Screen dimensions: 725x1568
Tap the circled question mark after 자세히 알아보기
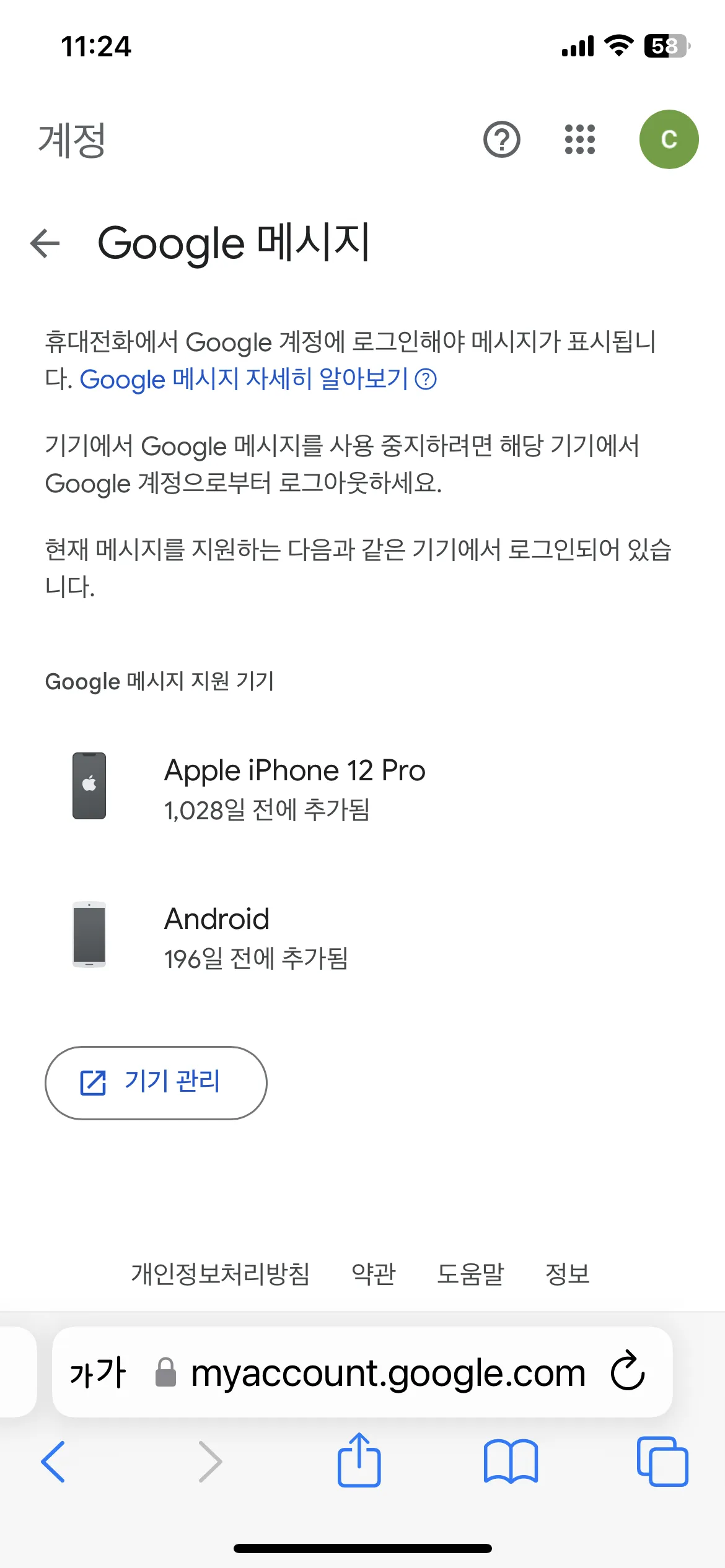pos(427,381)
